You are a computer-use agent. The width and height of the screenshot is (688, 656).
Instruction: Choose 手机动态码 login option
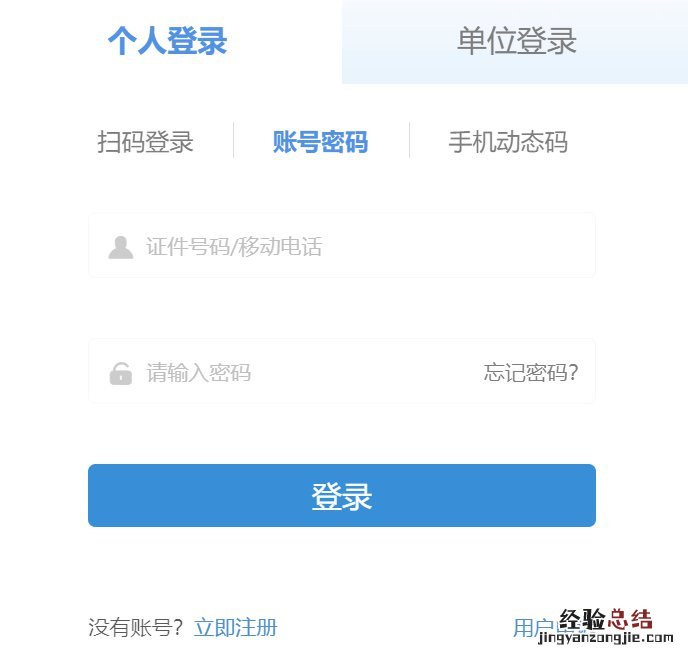pos(507,142)
